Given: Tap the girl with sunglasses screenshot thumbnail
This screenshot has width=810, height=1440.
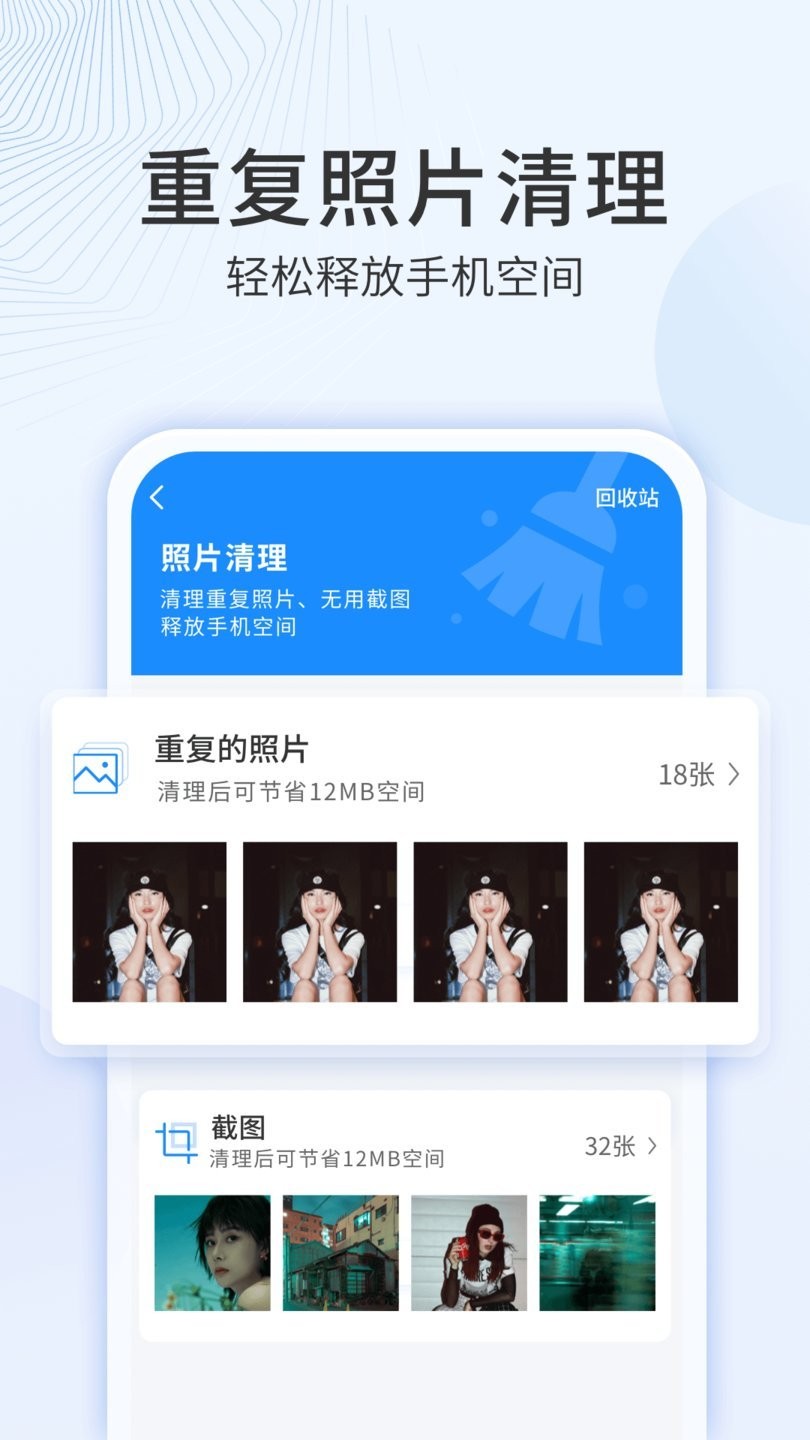Looking at the screenshot, I should (x=467, y=1254).
